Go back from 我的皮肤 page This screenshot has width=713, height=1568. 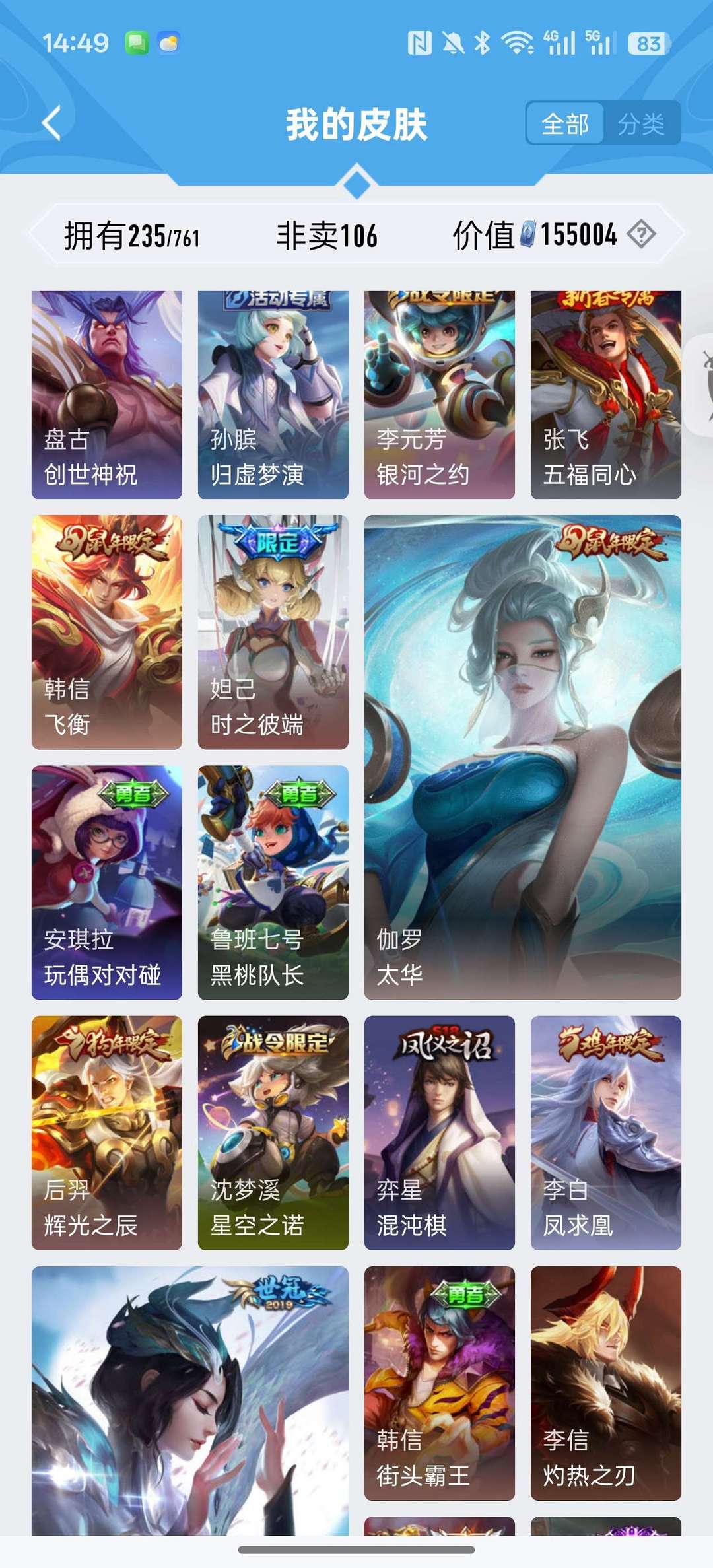[x=51, y=123]
